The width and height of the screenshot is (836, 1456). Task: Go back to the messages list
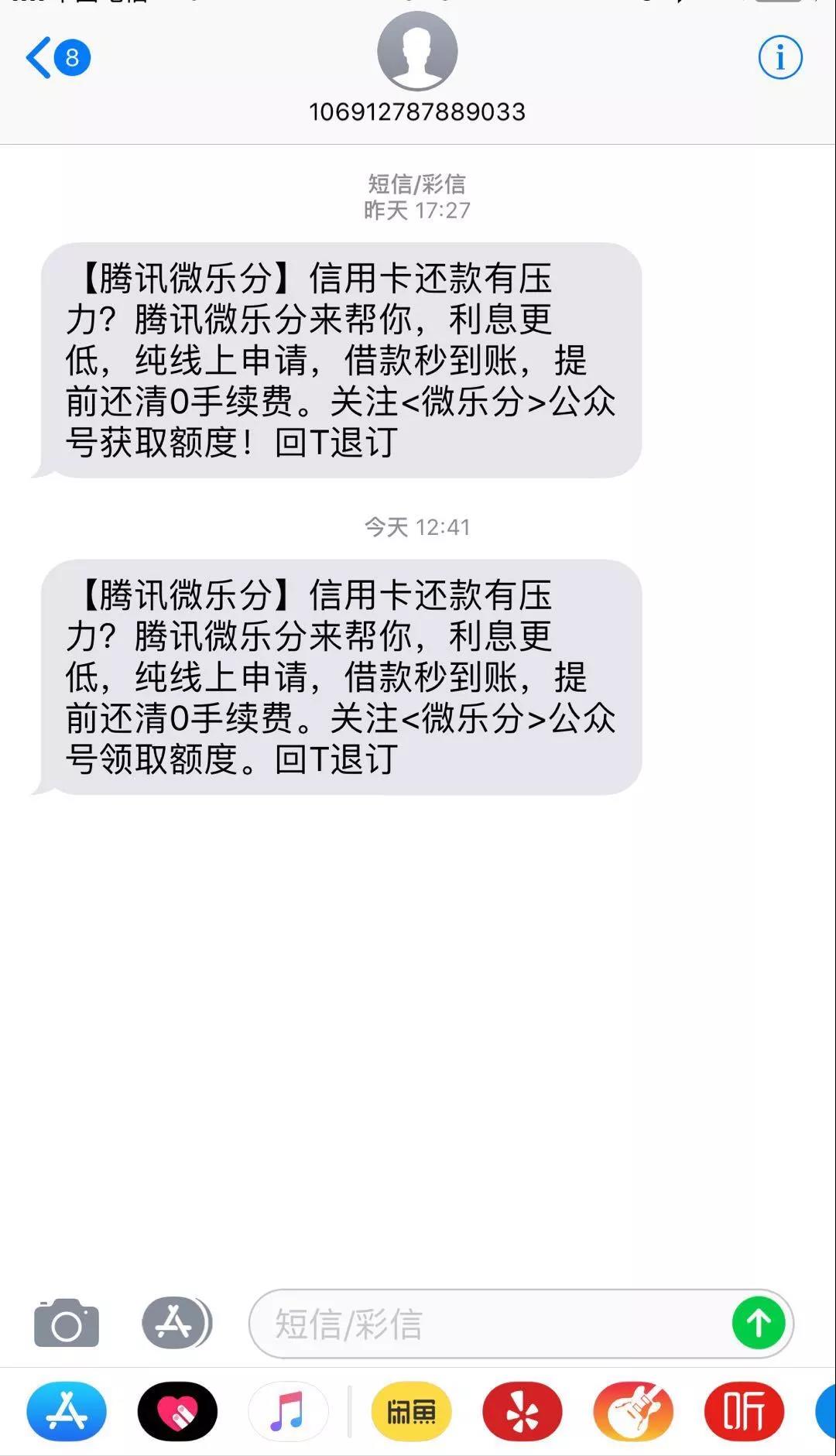pyautogui.click(x=56, y=57)
